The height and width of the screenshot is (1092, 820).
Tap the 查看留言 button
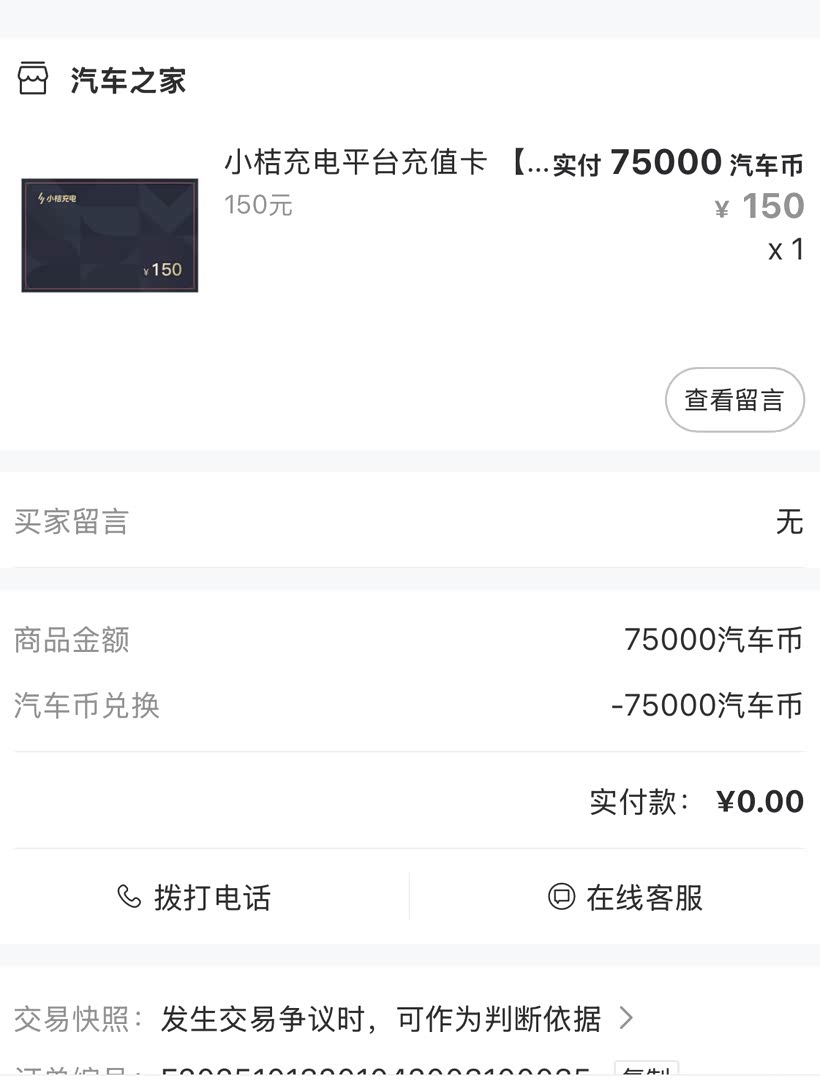coord(734,400)
